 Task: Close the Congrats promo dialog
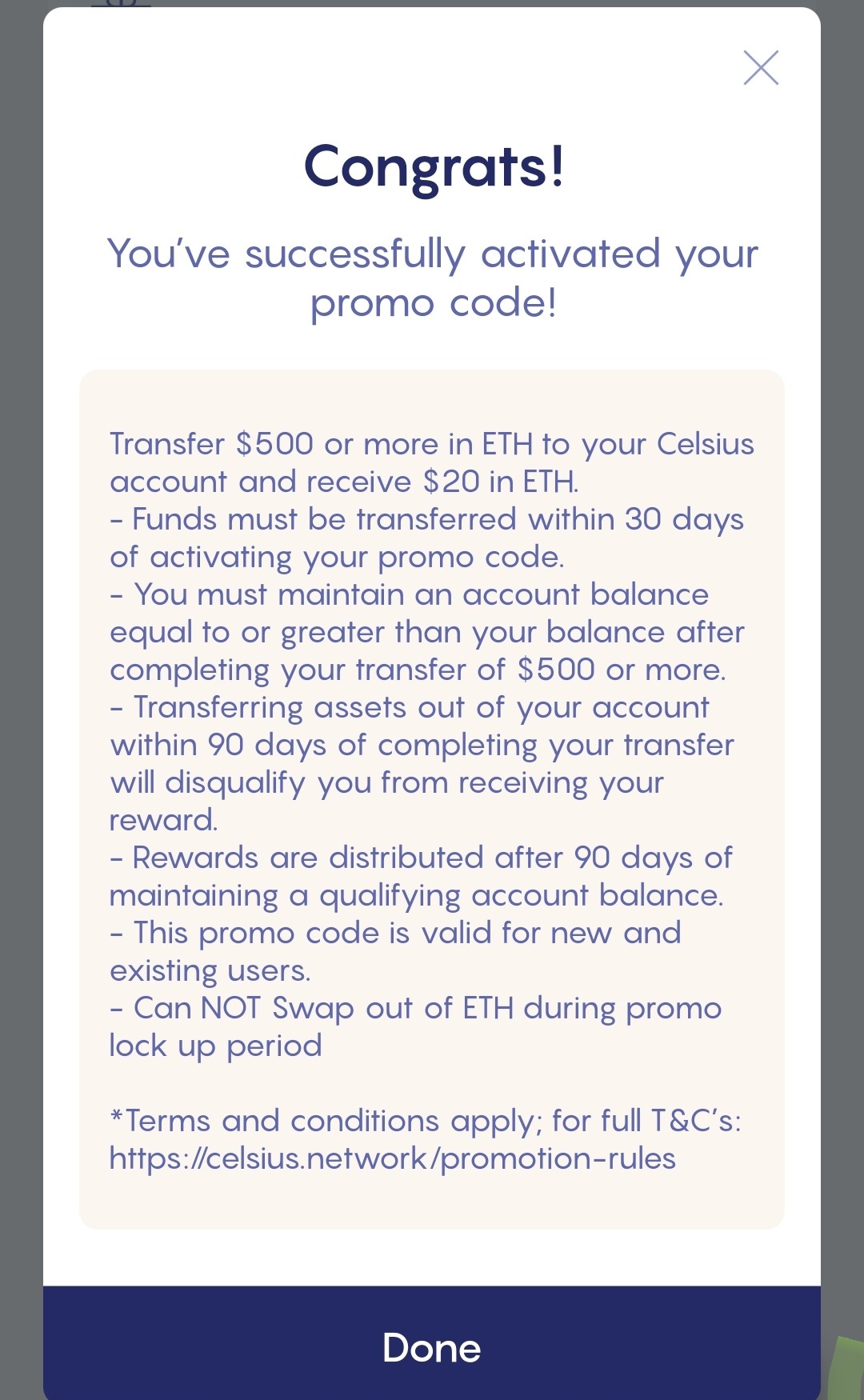(761, 67)
